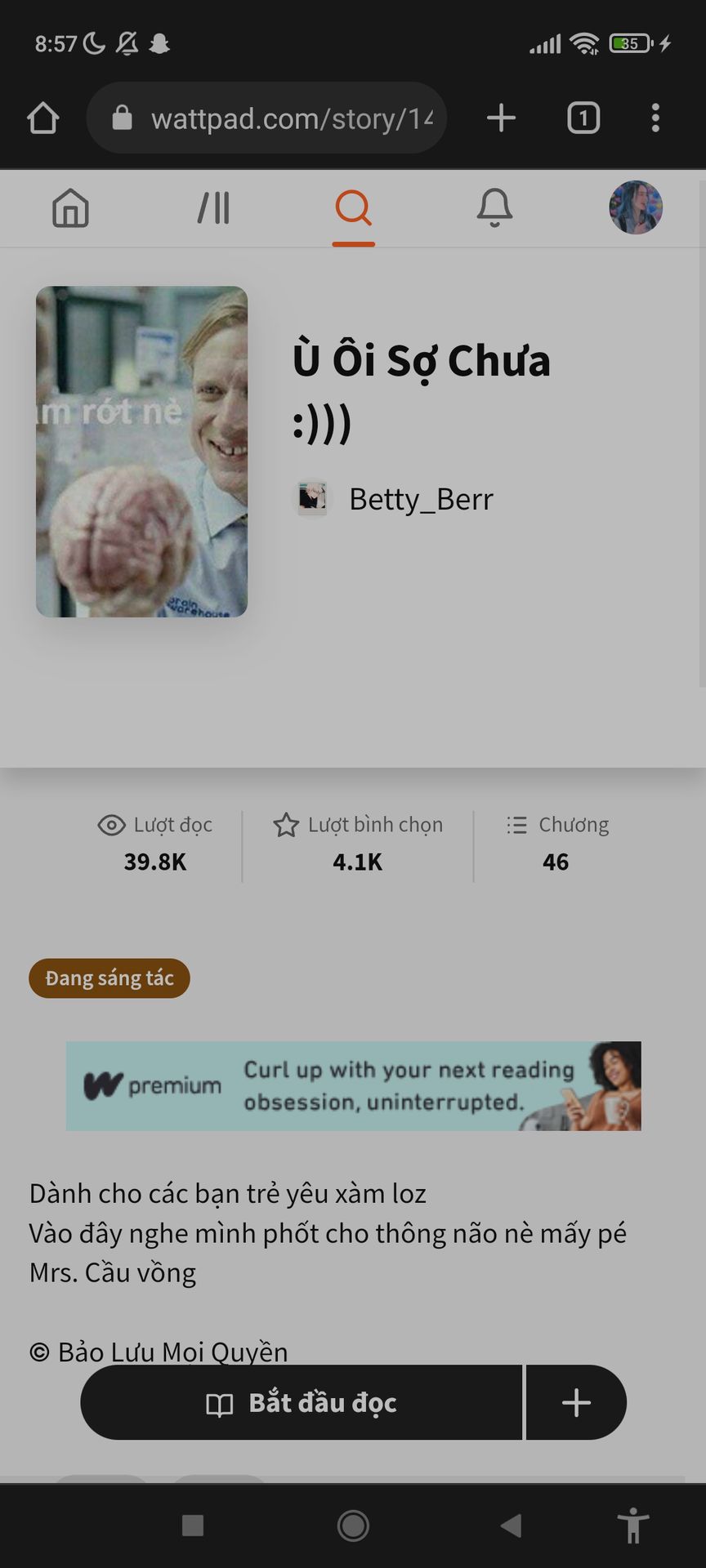
Task: Go to the Wattpad home tab
Action: tap(70, 207)
